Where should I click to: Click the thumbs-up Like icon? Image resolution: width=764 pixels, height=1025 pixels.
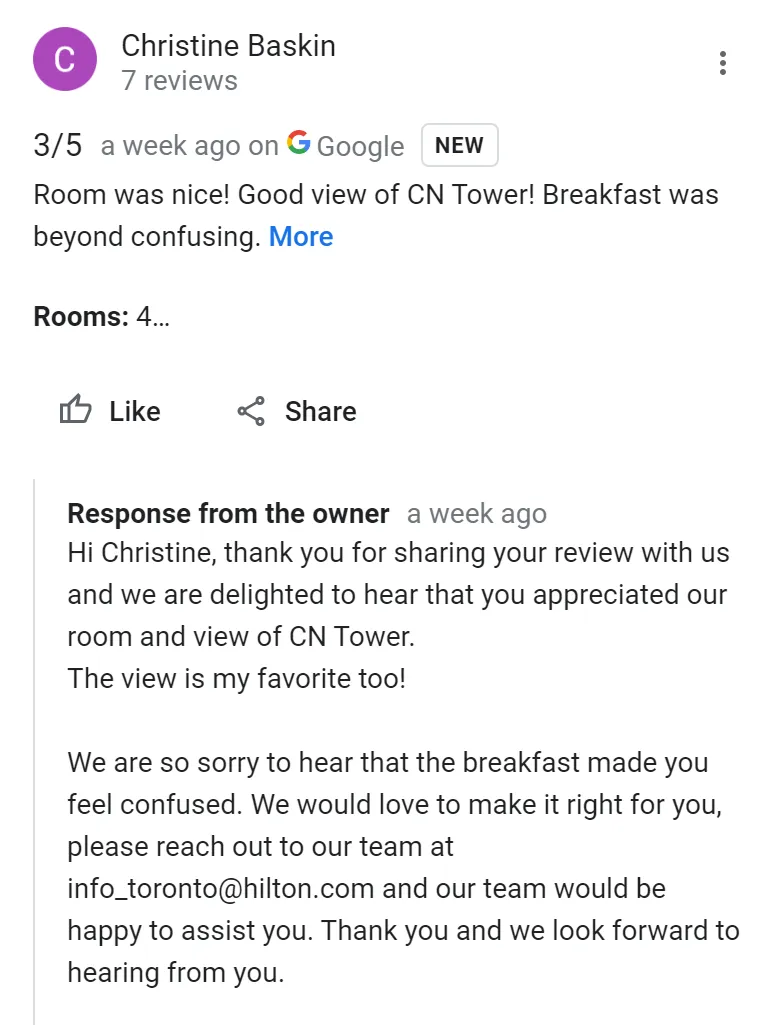click(75, 410)
